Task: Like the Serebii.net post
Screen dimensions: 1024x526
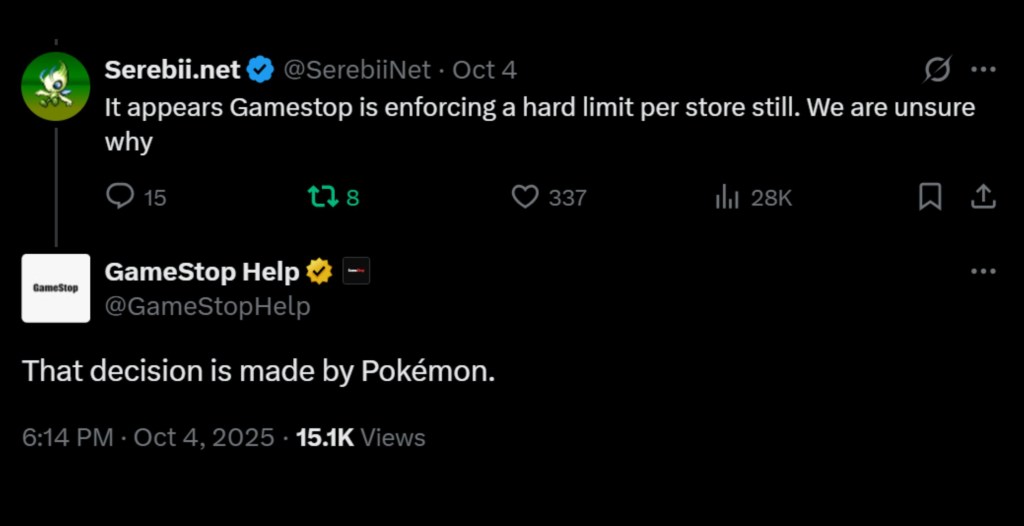Action: 525,197
